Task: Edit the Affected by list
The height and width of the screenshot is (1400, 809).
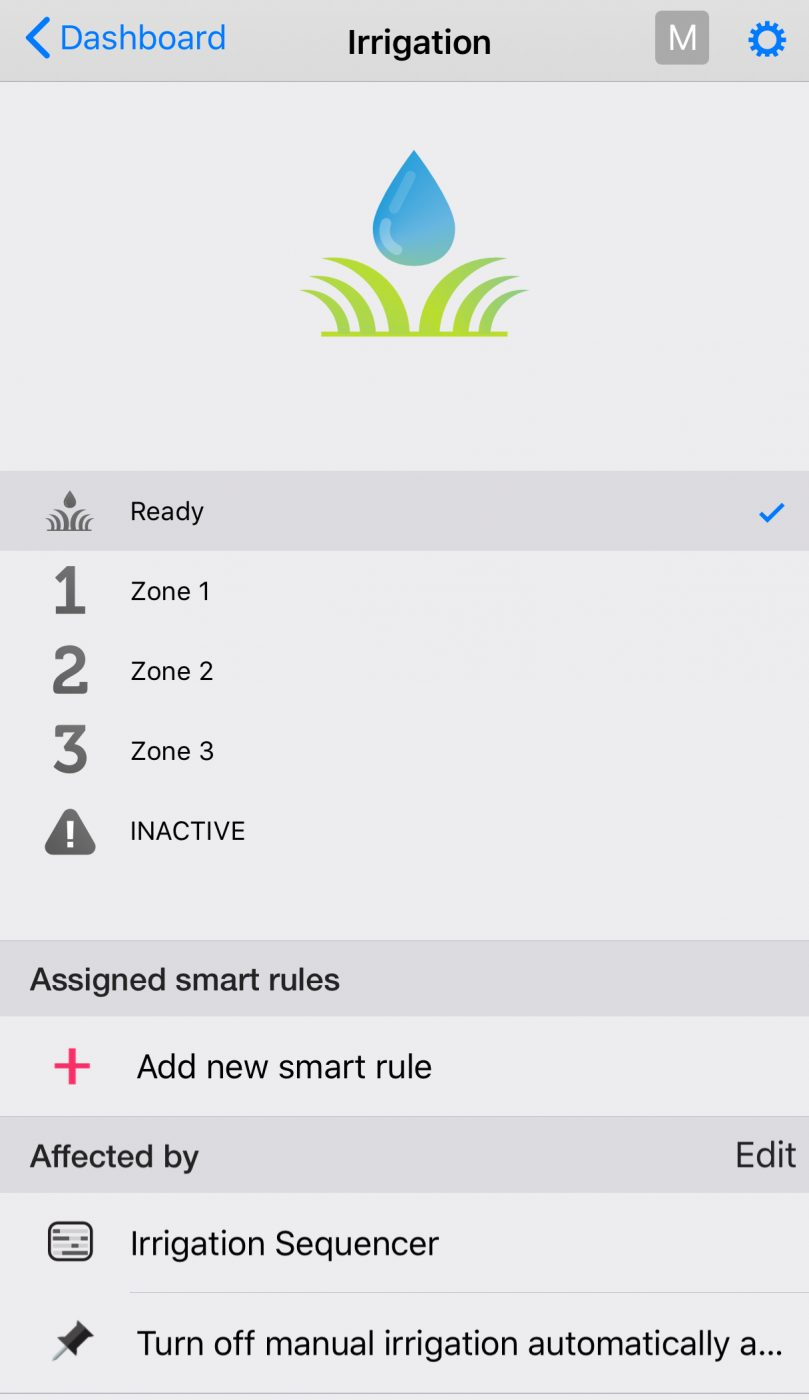Action: pos(765,1155)
